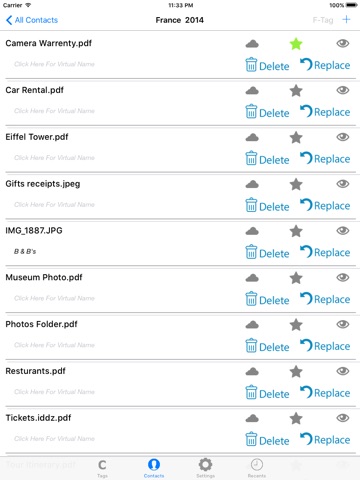Delete Tickets.iddz.pdf

coord(267,440)
